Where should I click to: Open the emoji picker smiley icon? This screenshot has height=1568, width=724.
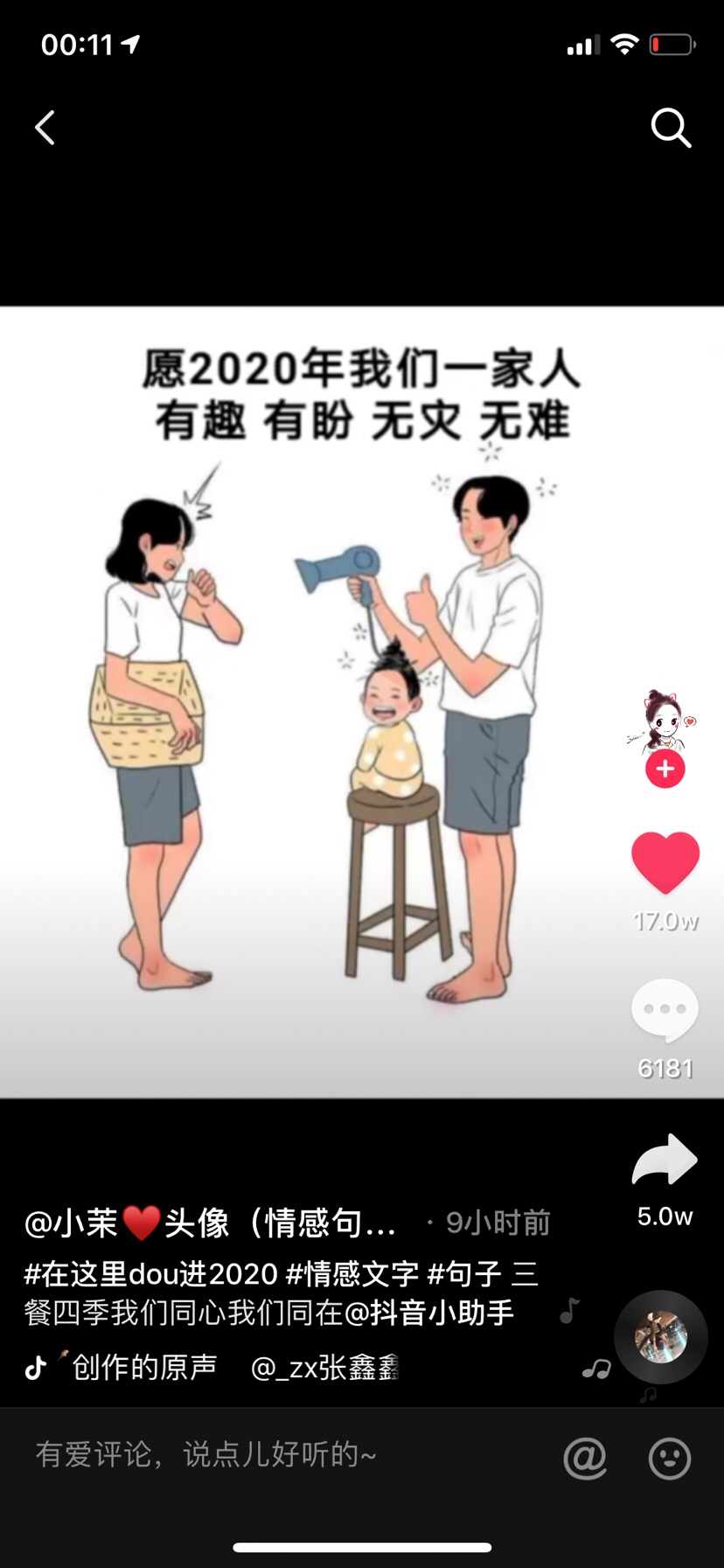(669, 1458)
